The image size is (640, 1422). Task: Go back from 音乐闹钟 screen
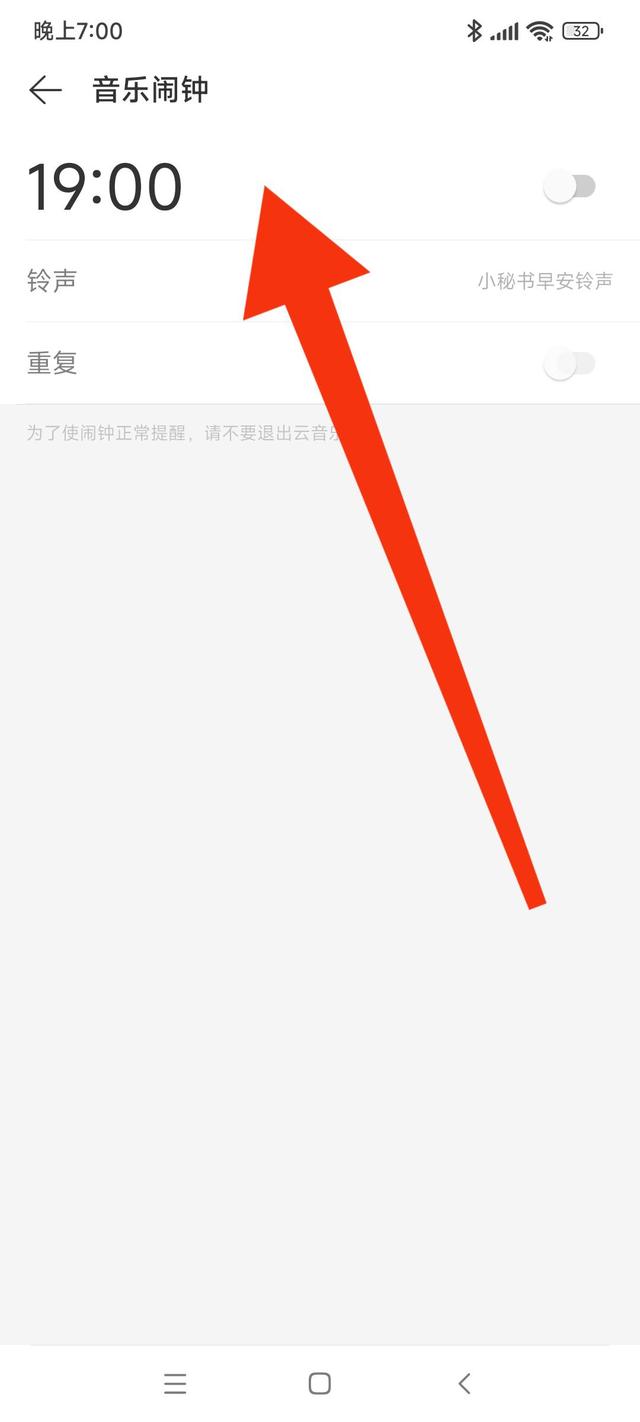point(45,90)
